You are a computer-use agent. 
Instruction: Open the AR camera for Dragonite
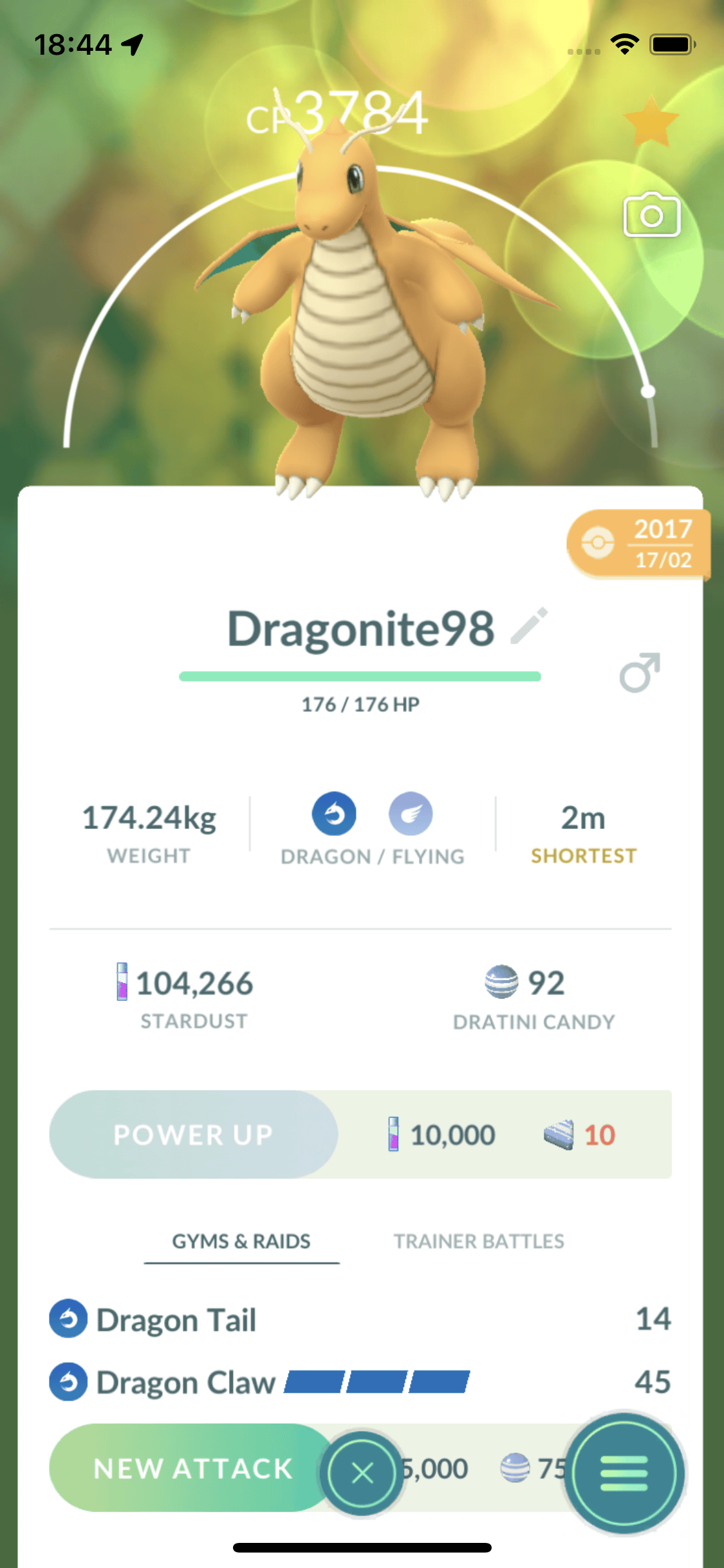[x=651, y=215]
